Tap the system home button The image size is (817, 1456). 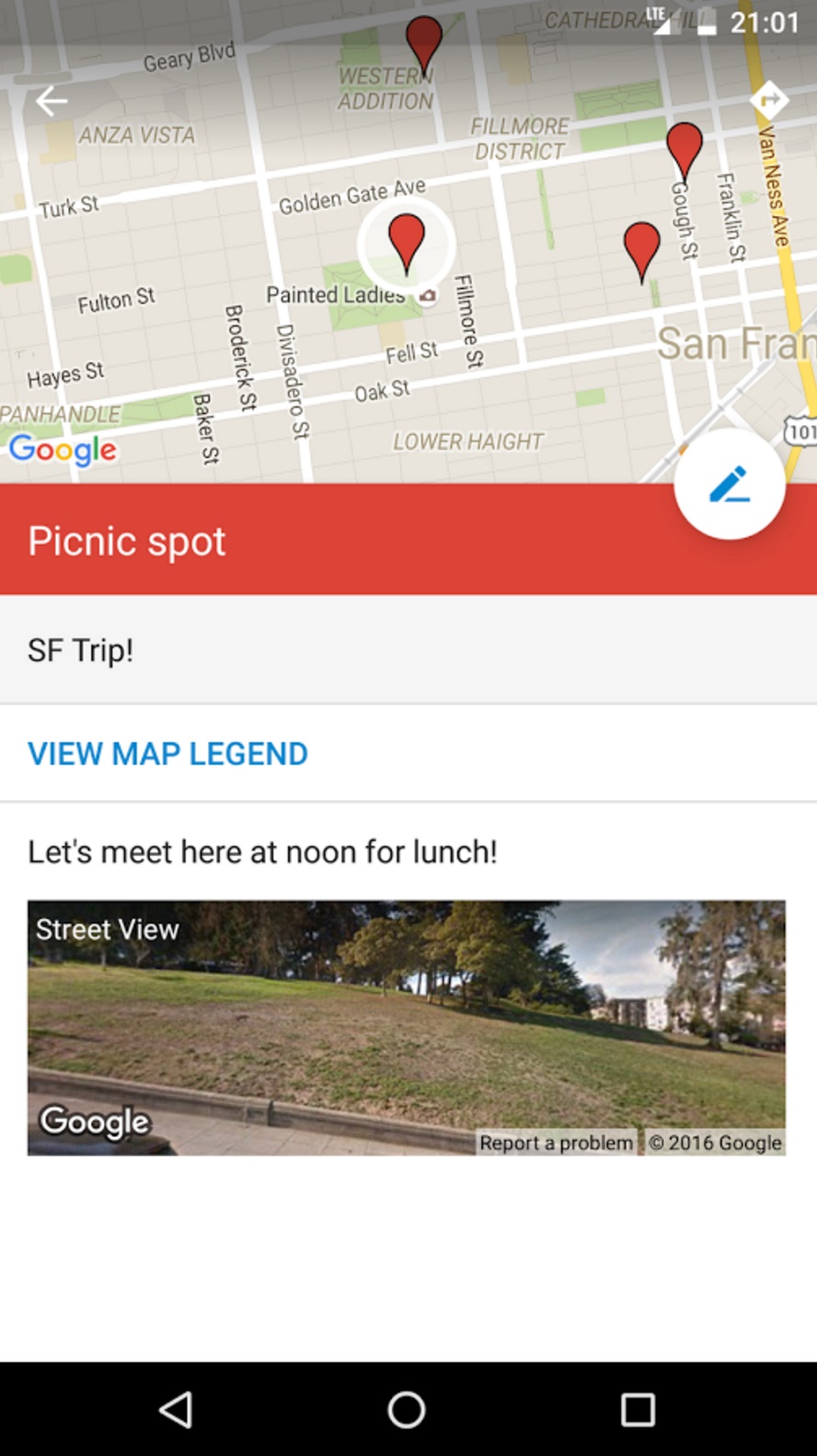pos(406,1409)
